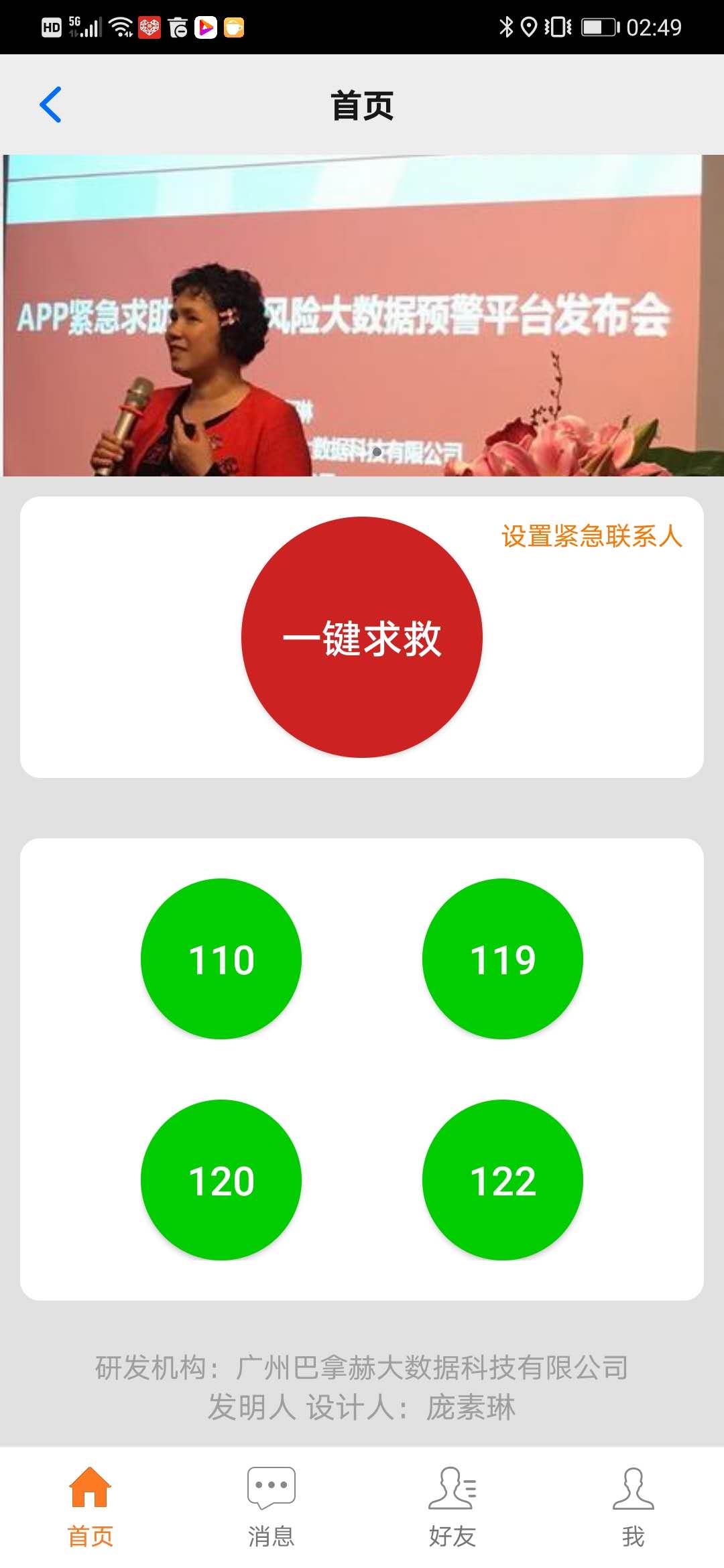Call 119 with the green button

click(x=503, y=959)
